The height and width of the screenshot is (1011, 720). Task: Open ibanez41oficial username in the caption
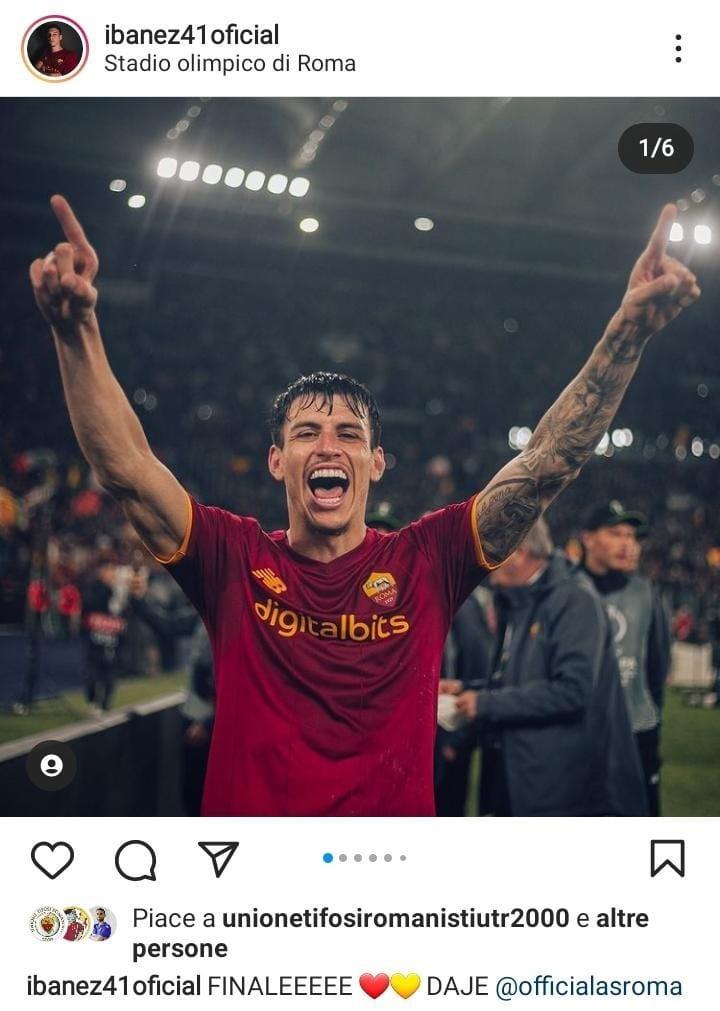coord(114,986)
